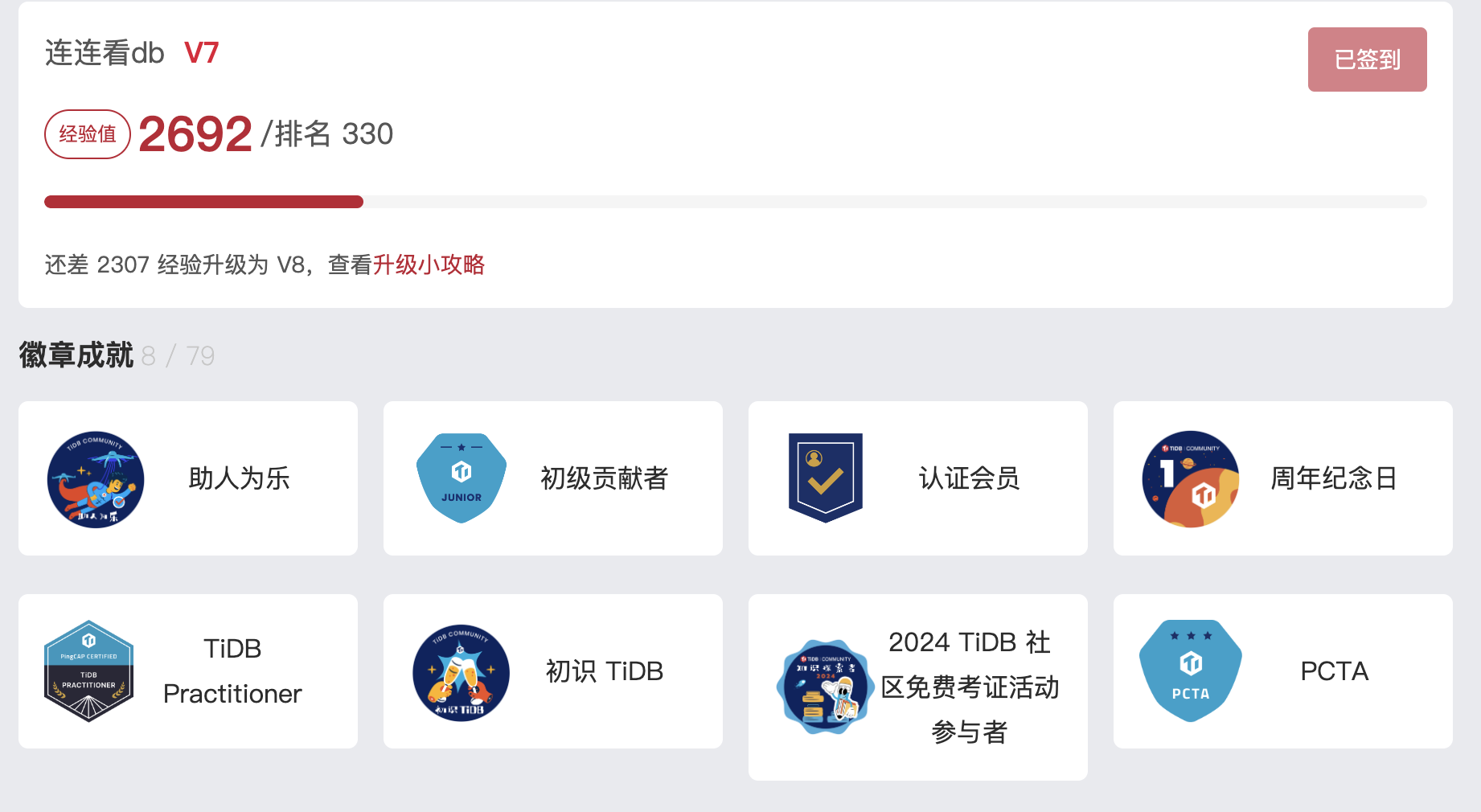Select the 认证会员 badge card

(x=918, y=478)
